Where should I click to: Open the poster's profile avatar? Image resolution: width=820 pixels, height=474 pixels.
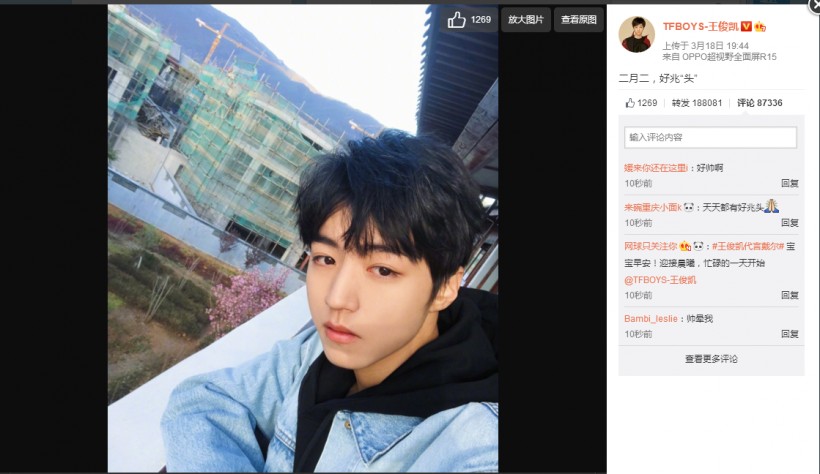tap(635, 35)
